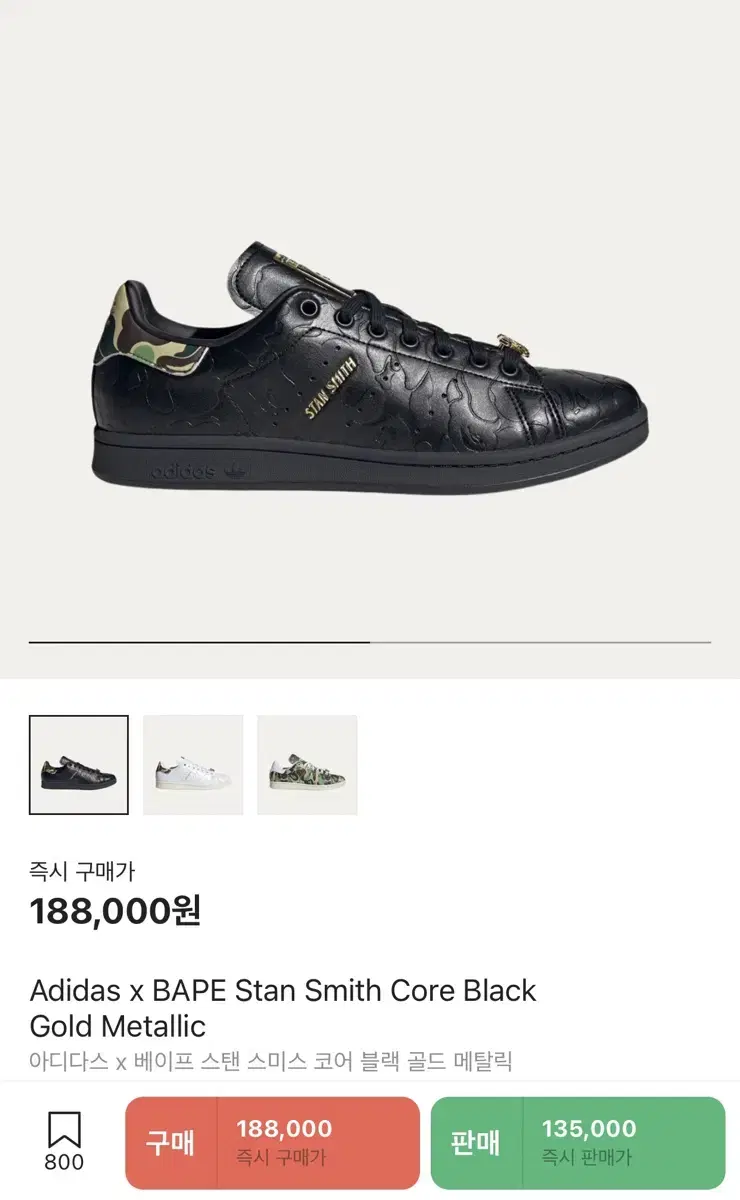Click the 188,000 text inside the buy button
This screenshot has height=1200, width=740.
(283, 1128)
